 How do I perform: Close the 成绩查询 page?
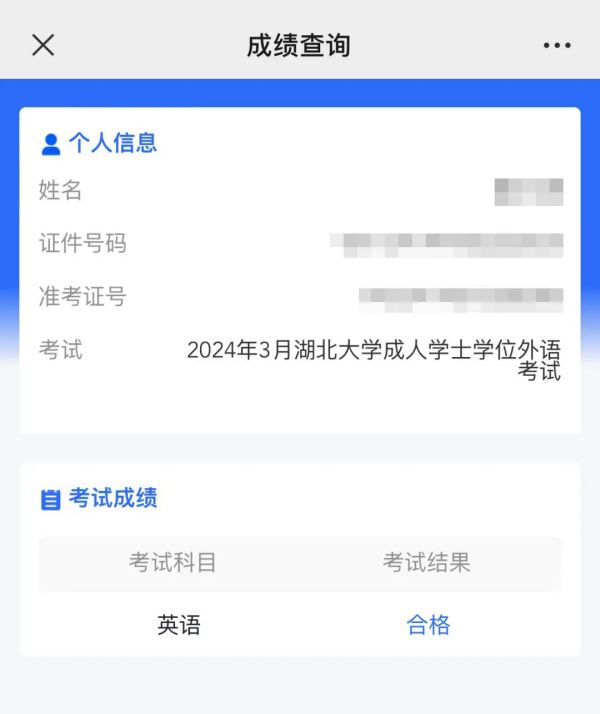click(43, 45)
